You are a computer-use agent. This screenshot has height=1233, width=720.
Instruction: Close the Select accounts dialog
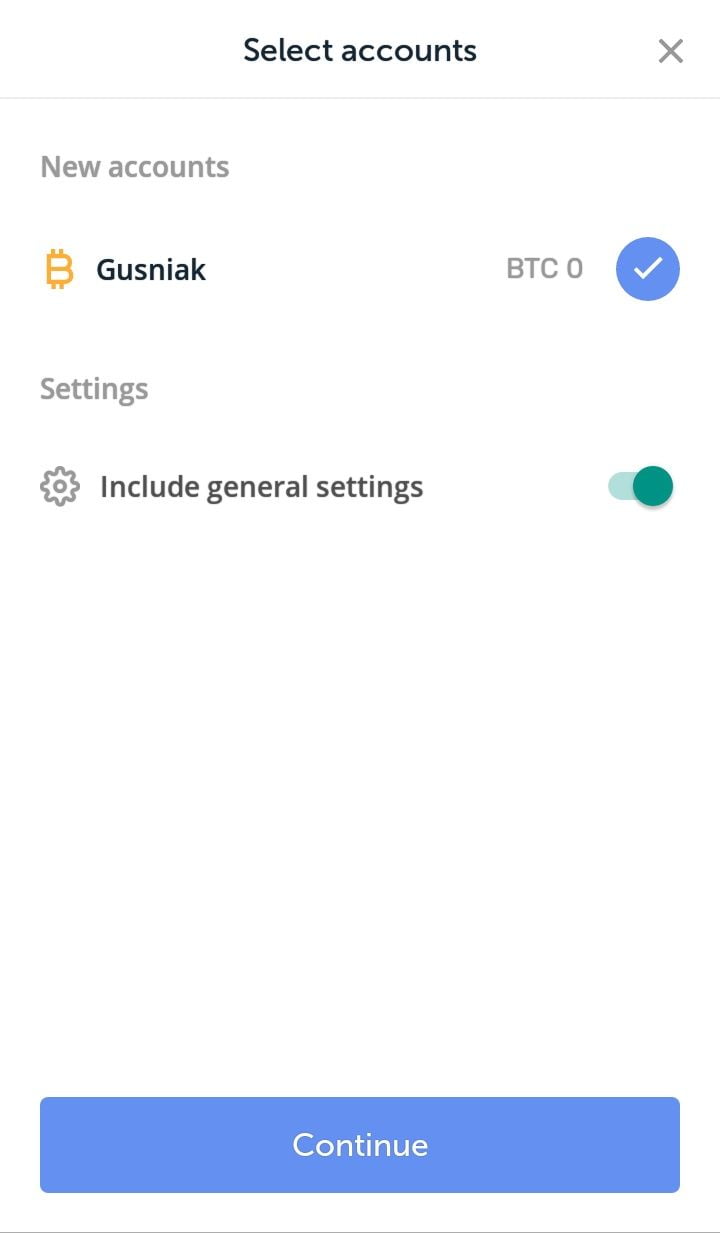(670, 51)
